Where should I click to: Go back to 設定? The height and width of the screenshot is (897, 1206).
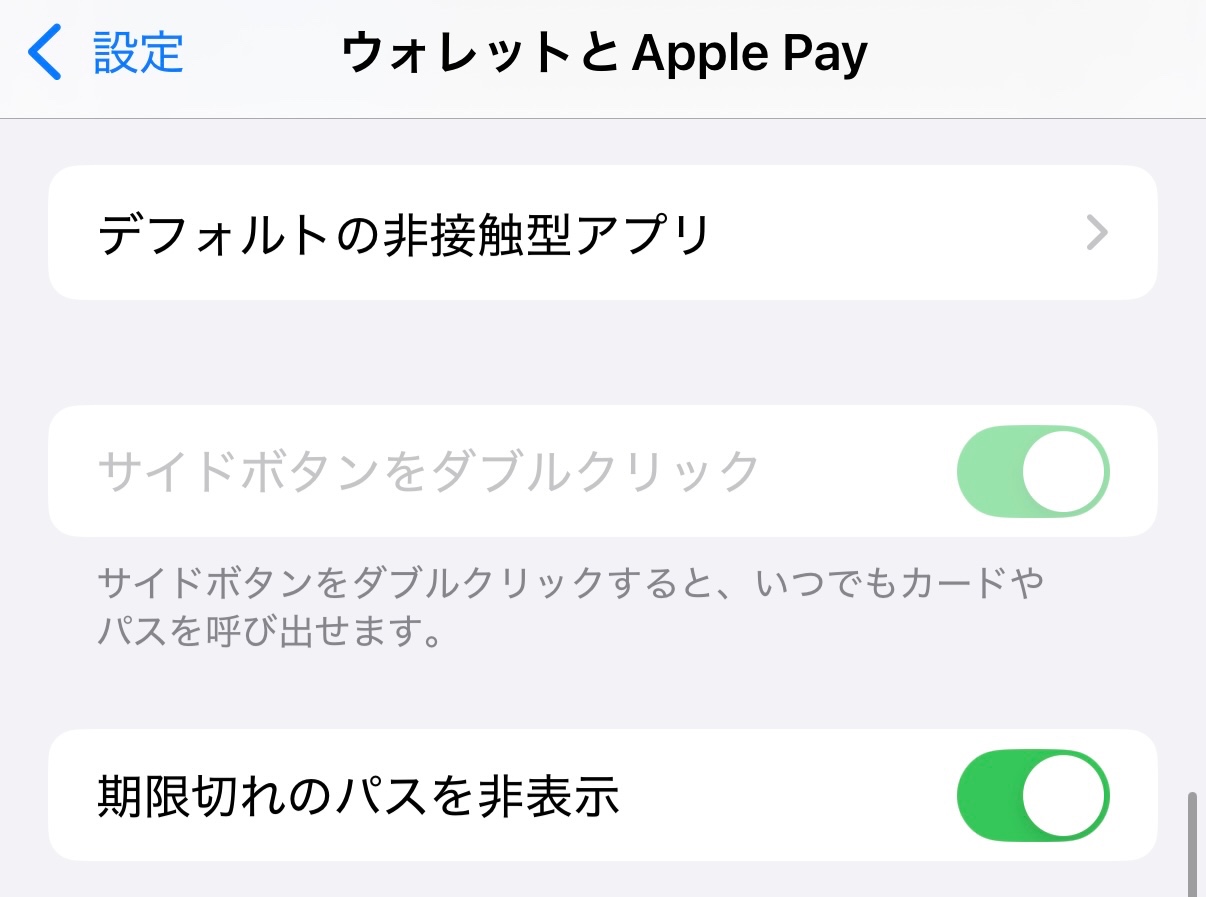coord(105,53)
